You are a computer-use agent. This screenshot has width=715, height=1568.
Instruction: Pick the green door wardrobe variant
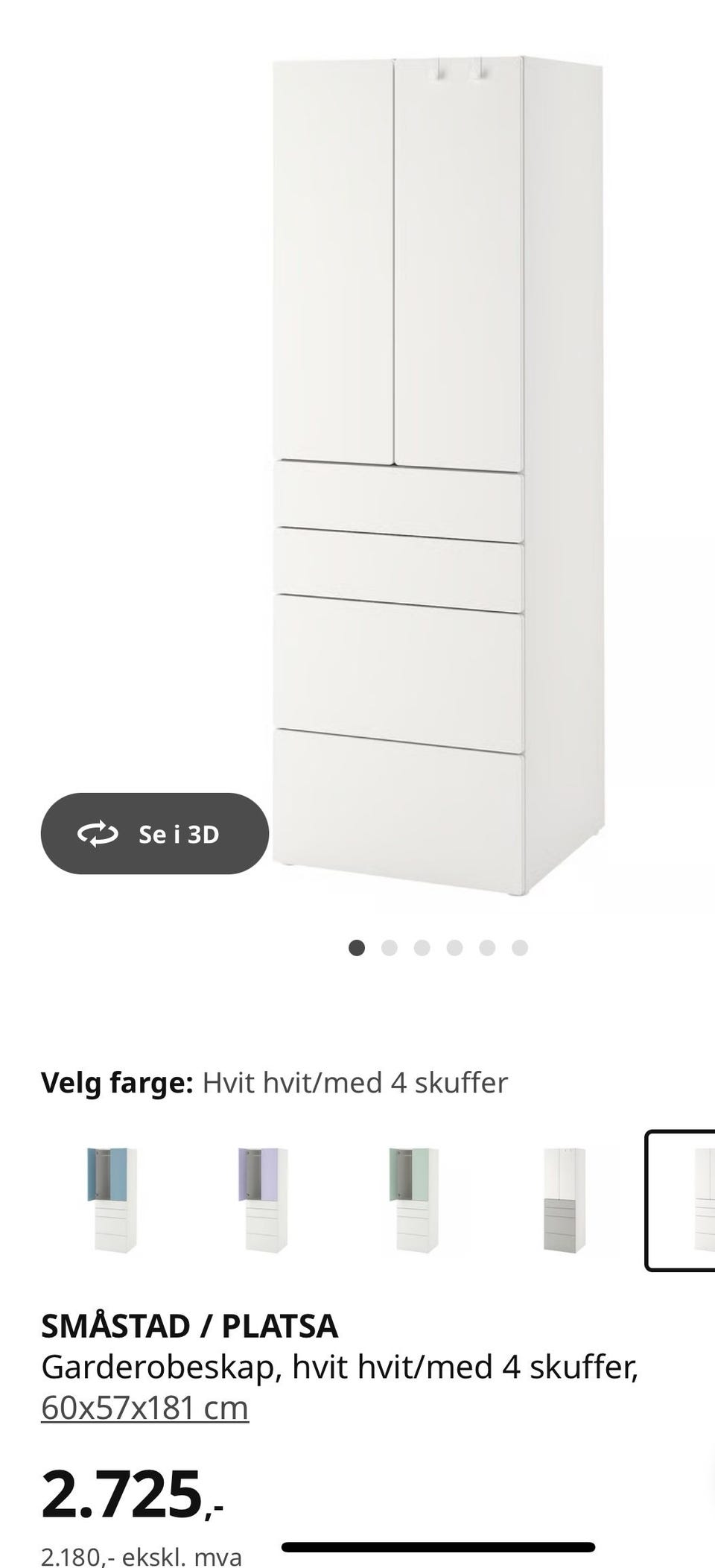pyautogui.click(x=414, y=1200)
